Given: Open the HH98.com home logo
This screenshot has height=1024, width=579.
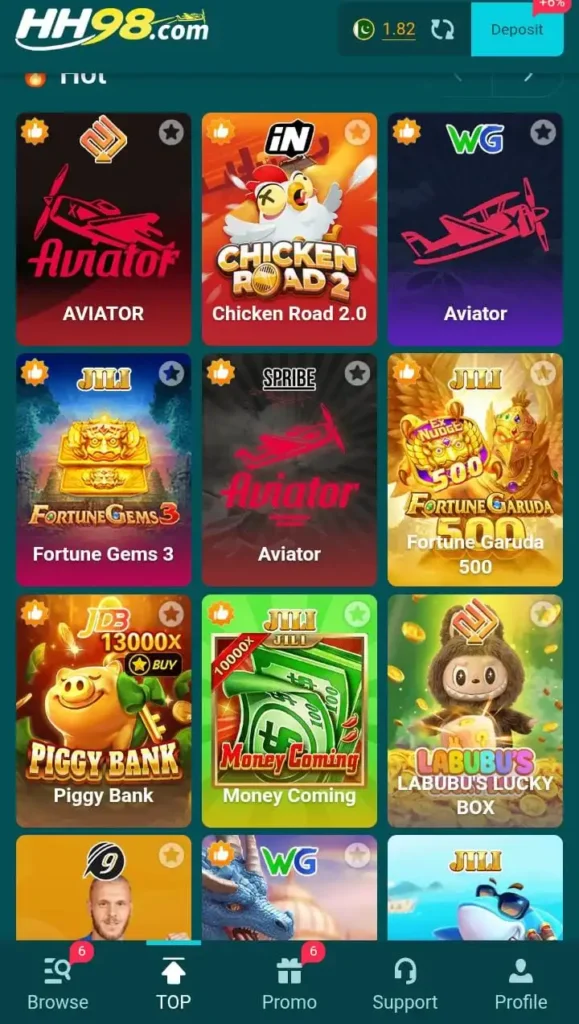Looking at the screenshot, I should [112, 29].
